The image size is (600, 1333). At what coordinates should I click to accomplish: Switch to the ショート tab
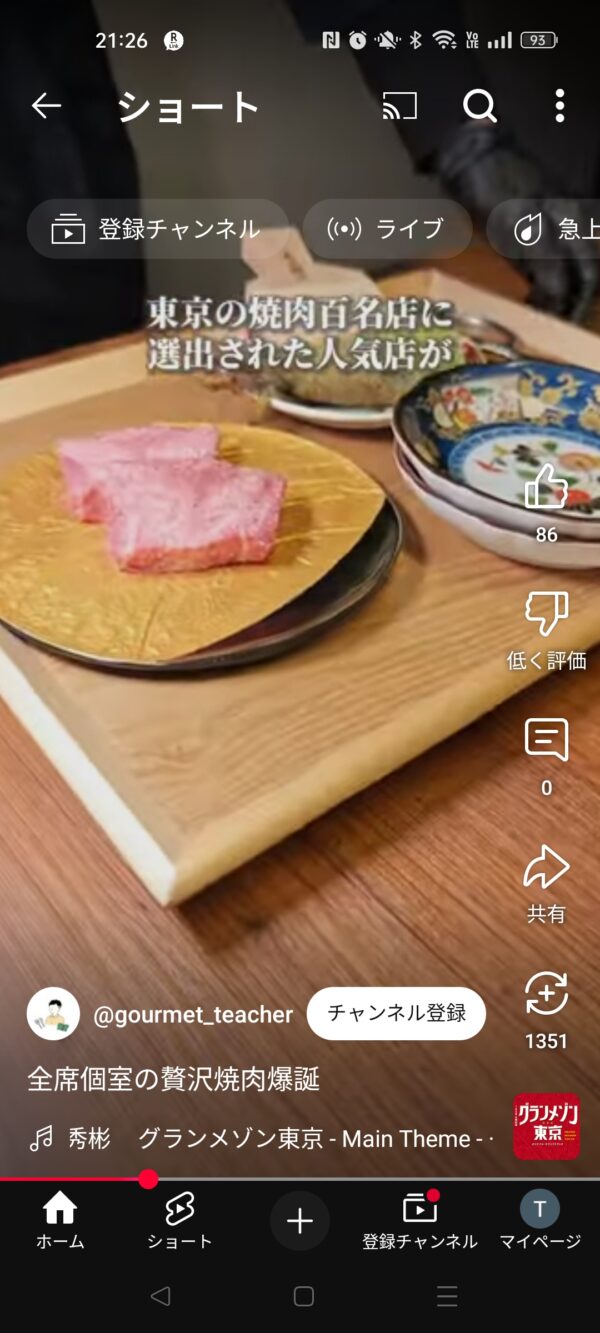click(180, 1220)
